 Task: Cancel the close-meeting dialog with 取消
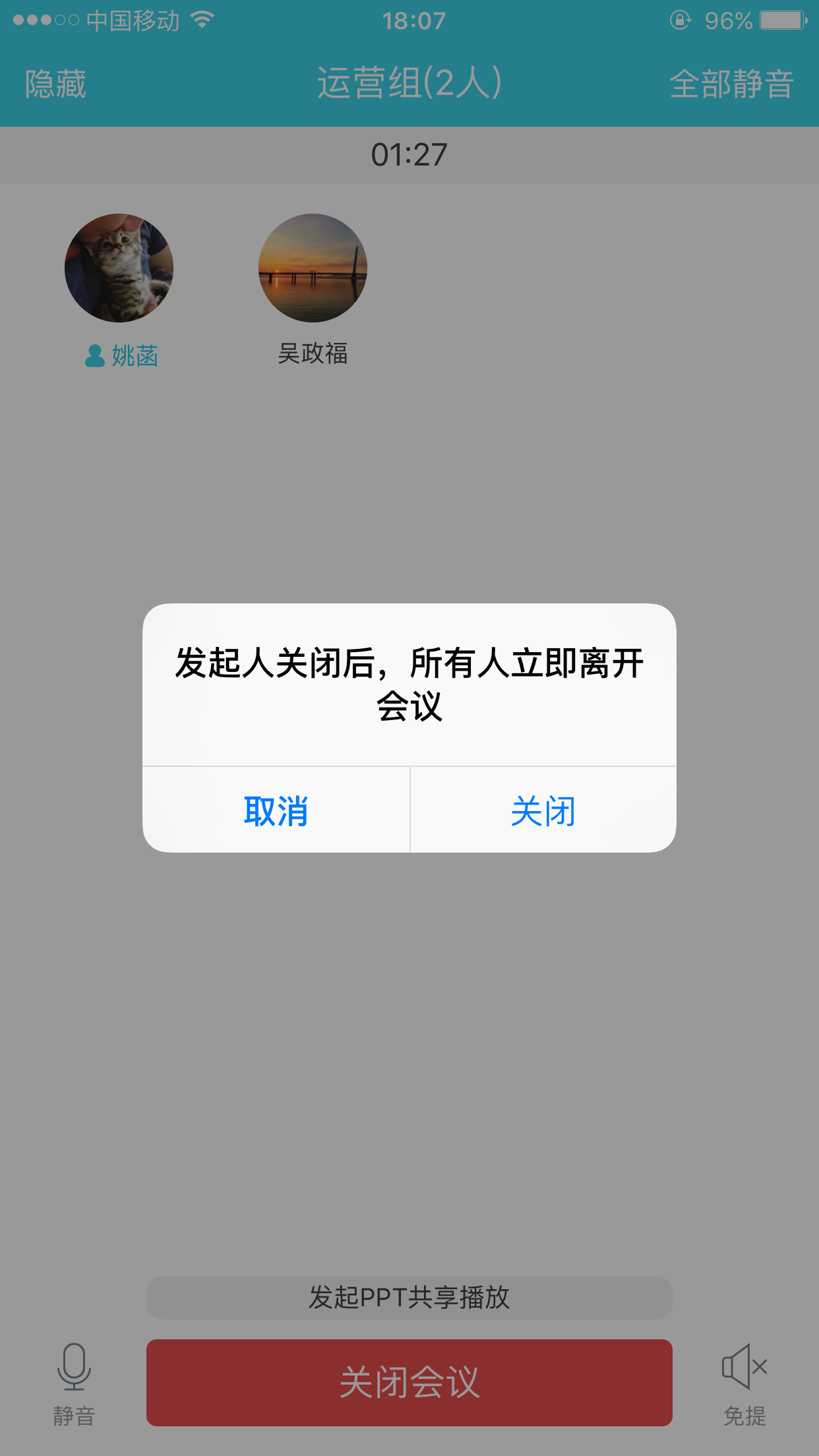[x=276, y=810]
